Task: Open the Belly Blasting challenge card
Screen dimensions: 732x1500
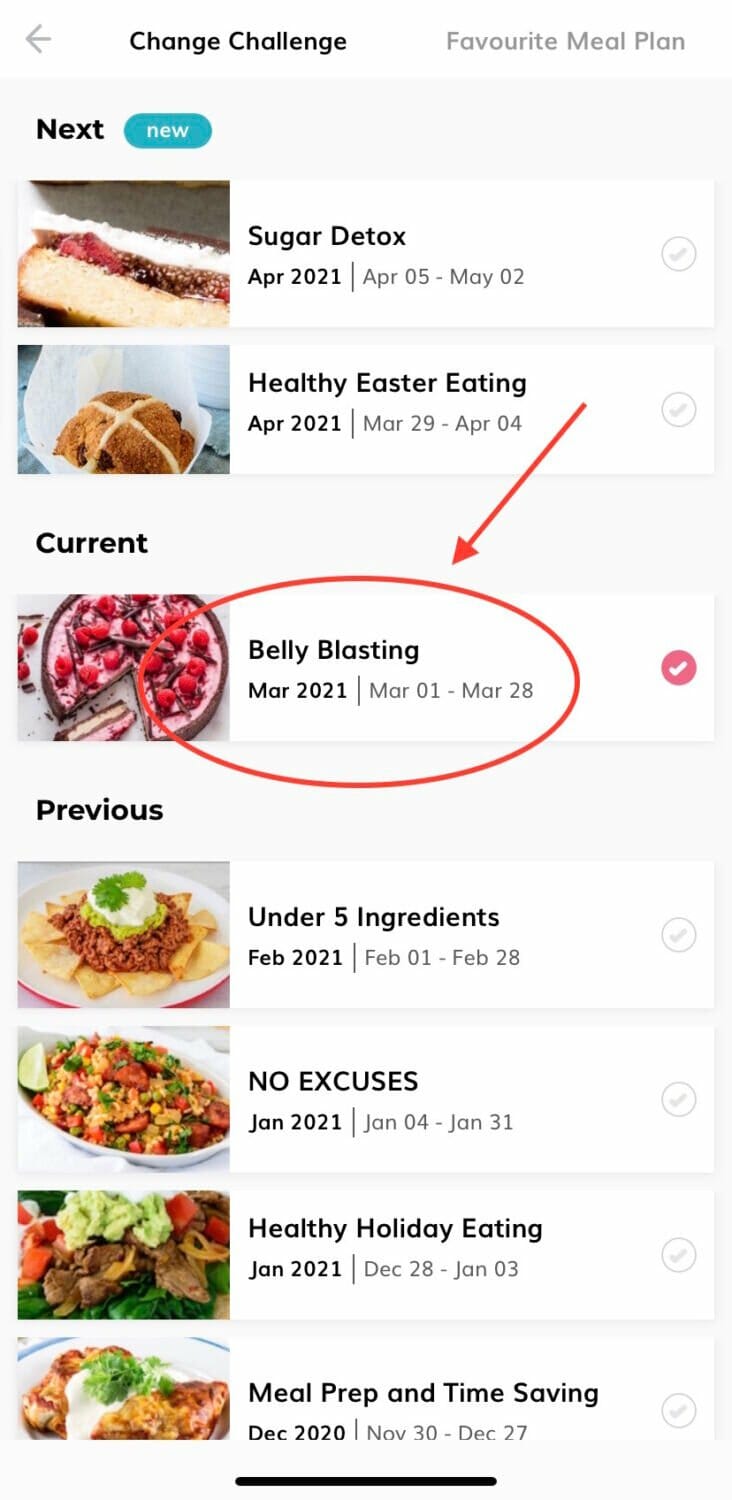Action: [366, 668]
